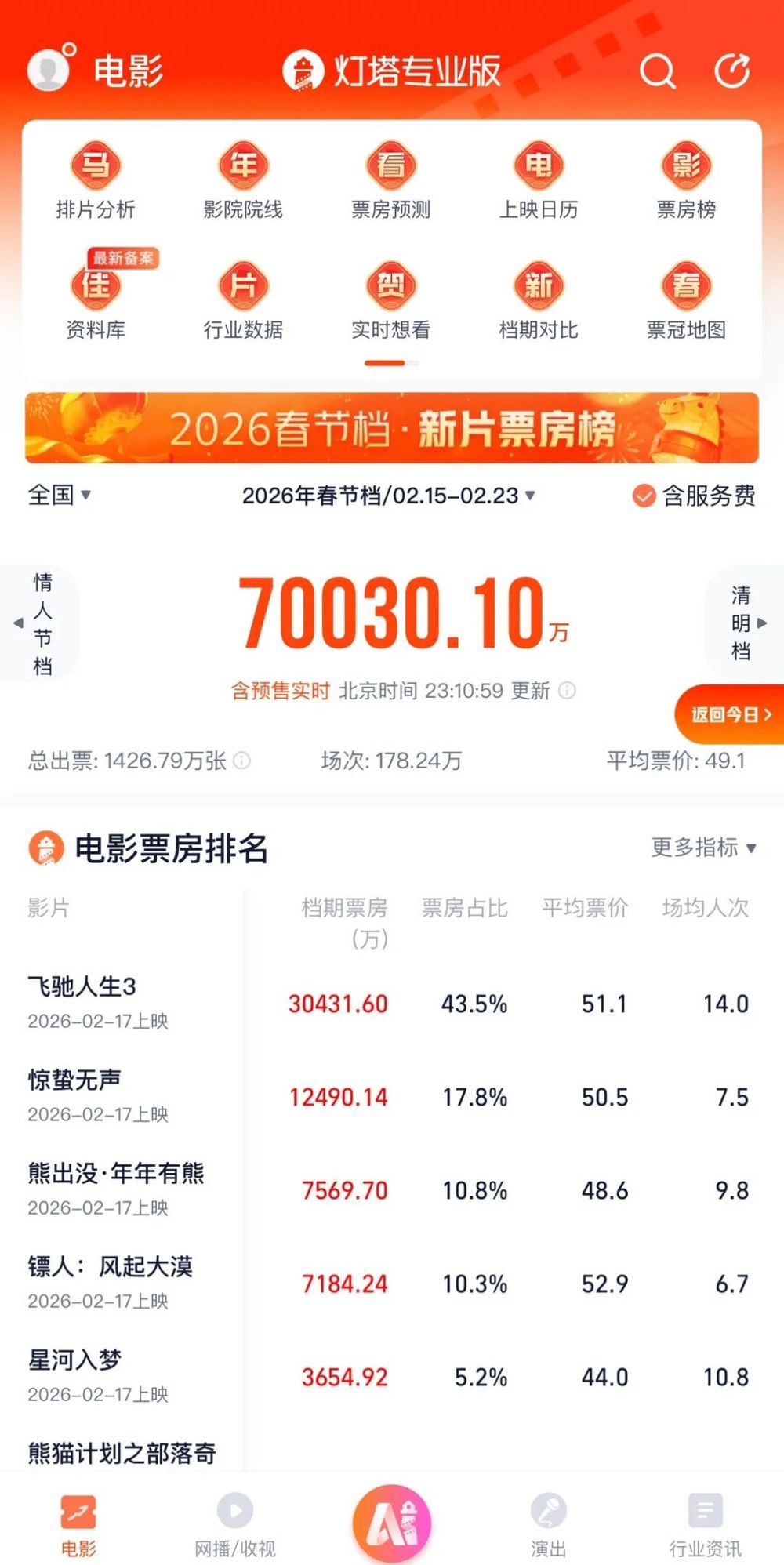Image resolution: width=784 pixels, height=1565 pixels.
Task: Open the 排片分析 analysis tool
Action: (x=96, y=180)
